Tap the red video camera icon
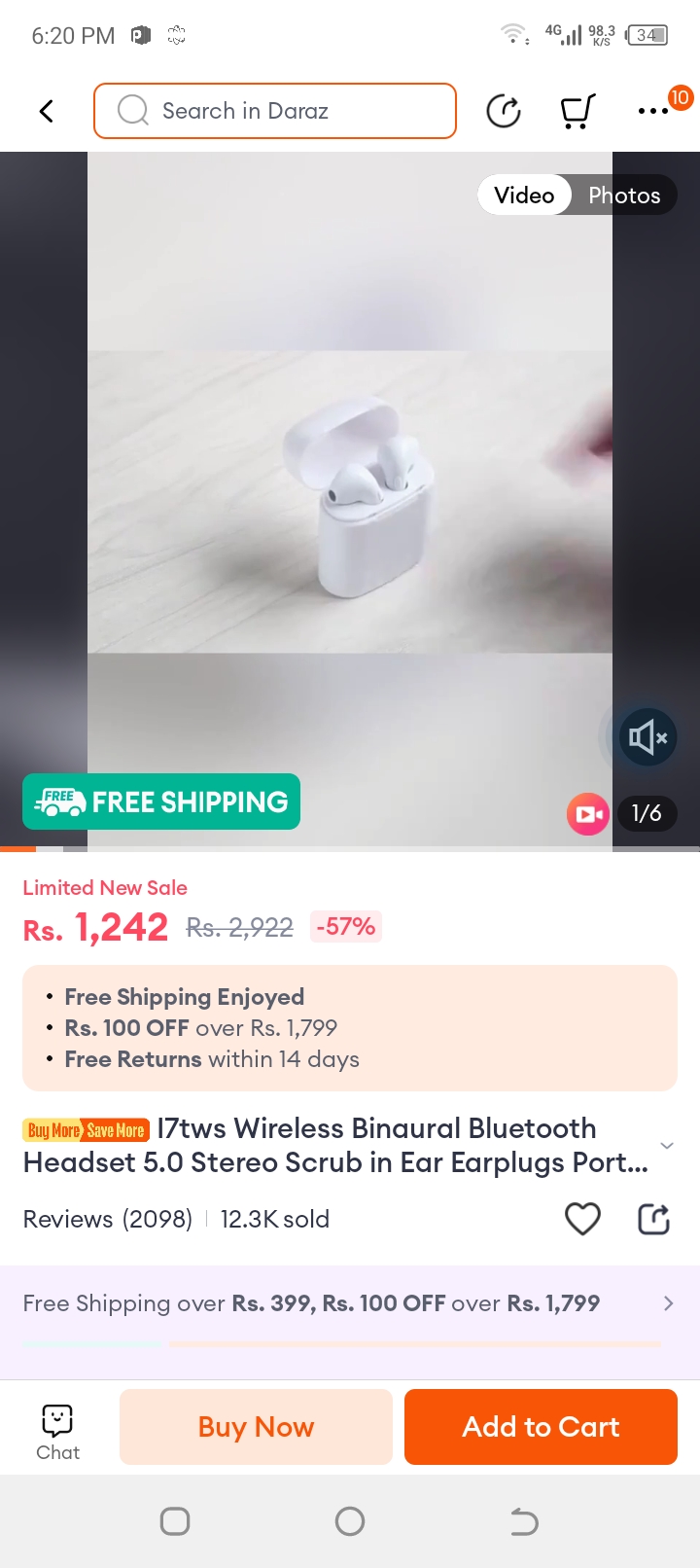The image size is (700, 1568). tap(588, 814)
